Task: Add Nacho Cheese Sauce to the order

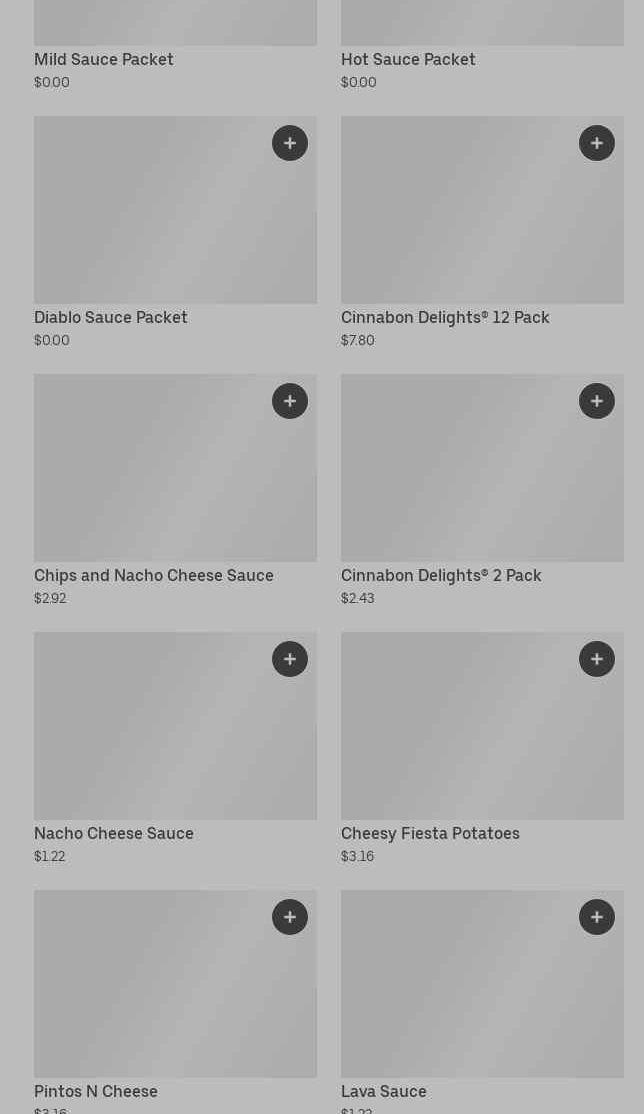Action: pos(290,659)
